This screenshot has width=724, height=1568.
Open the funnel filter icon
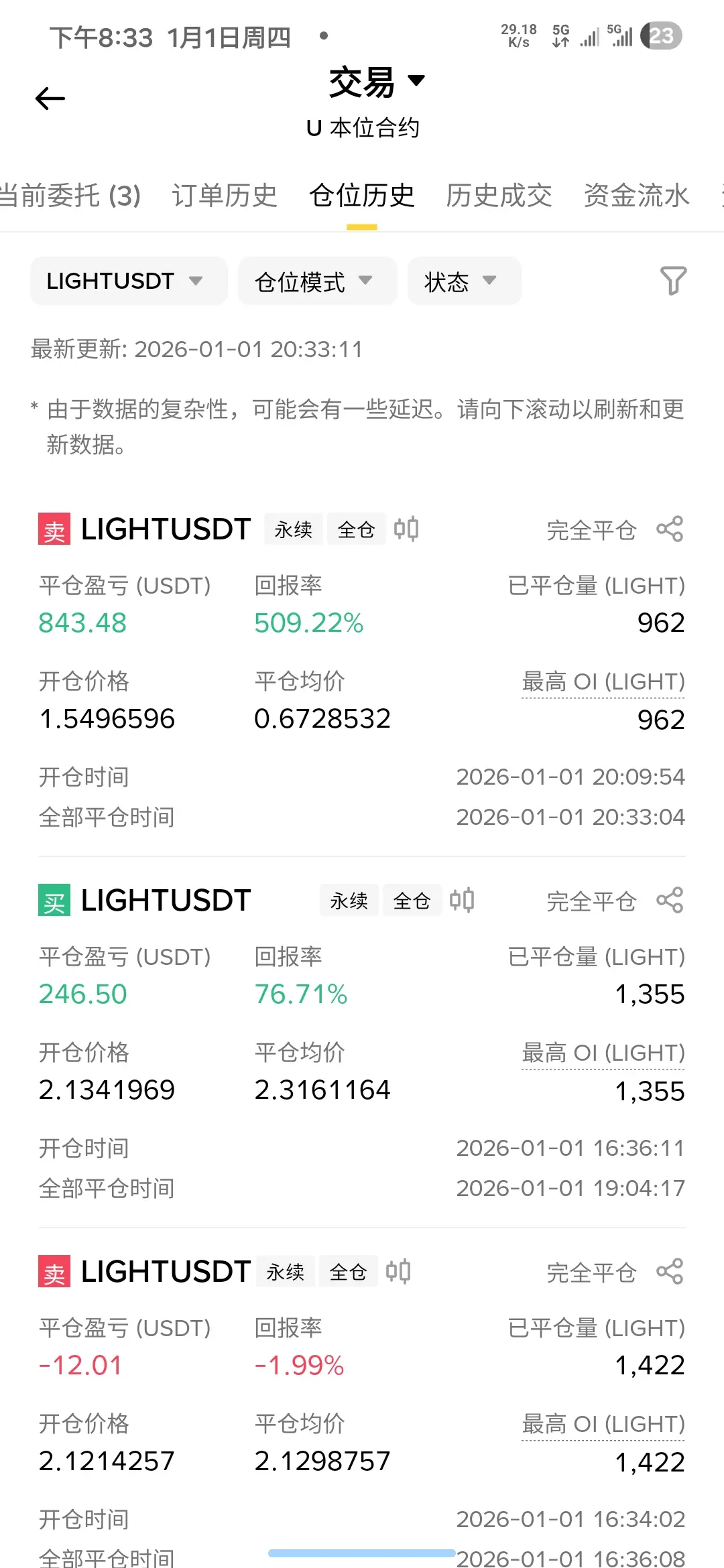tap(673, 281)
